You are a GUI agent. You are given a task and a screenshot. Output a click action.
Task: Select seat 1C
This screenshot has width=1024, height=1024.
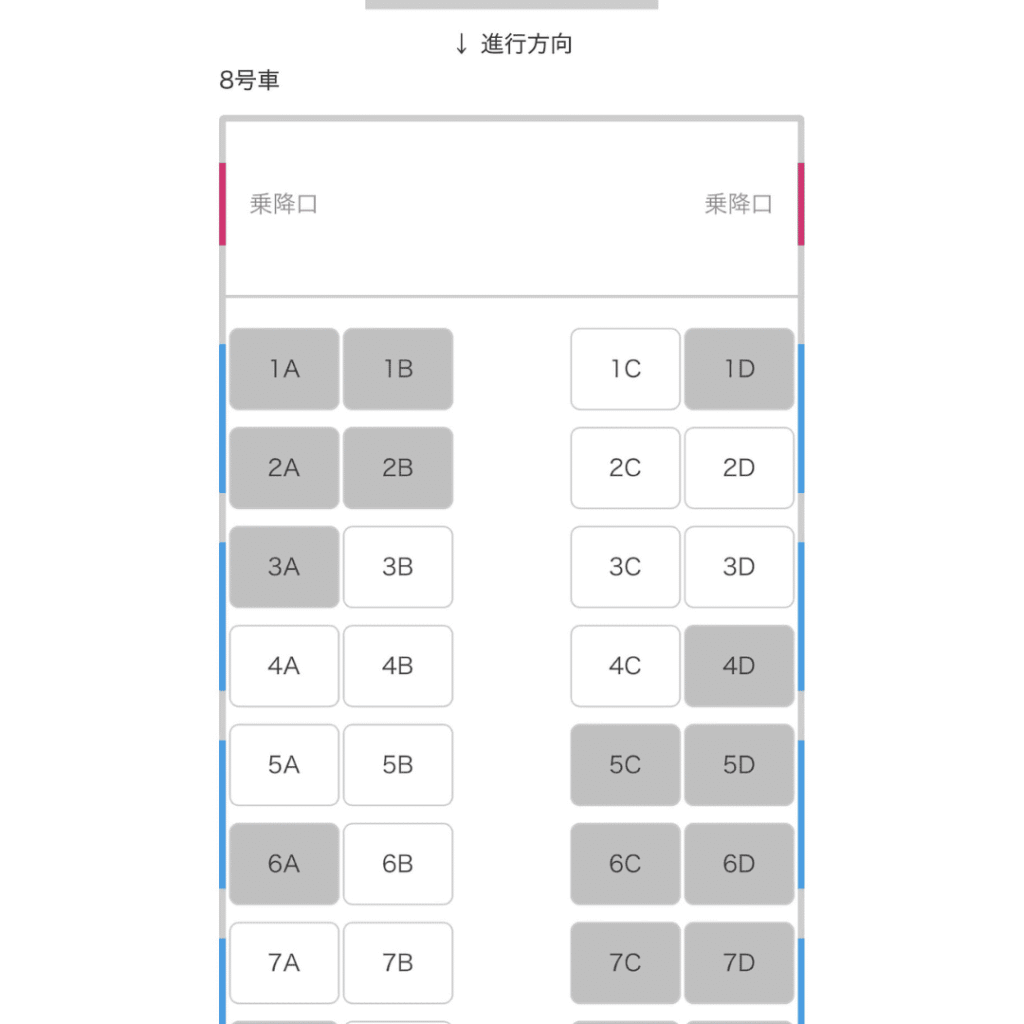click(625, 369)
